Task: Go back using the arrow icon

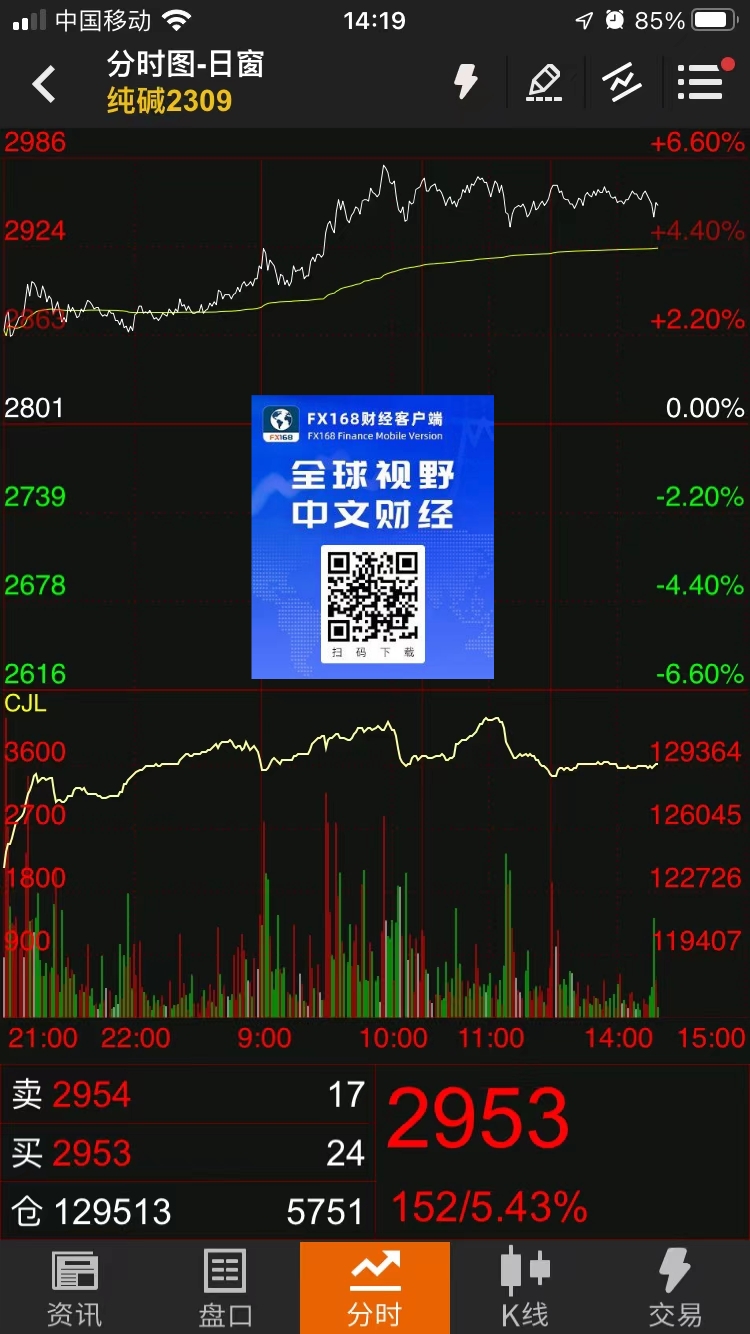Action: (44, 84)
